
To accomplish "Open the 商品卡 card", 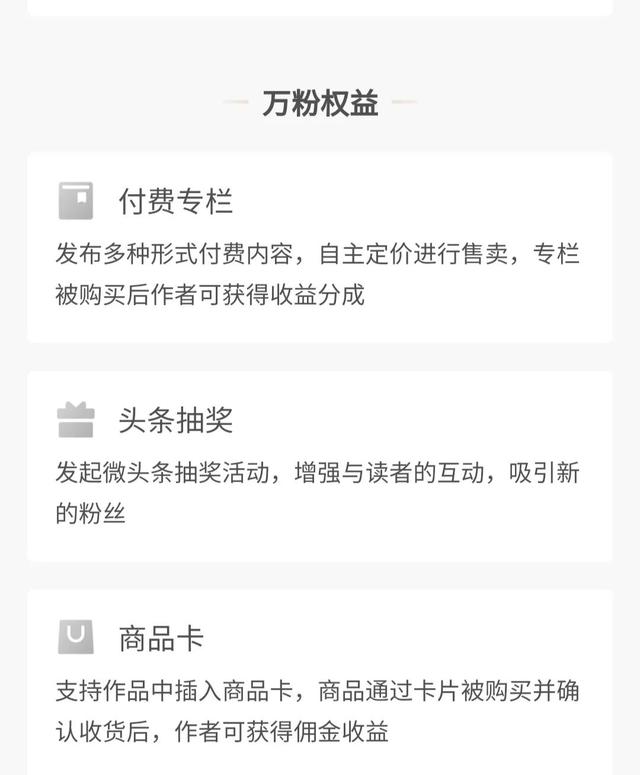I will pos(319,683).
